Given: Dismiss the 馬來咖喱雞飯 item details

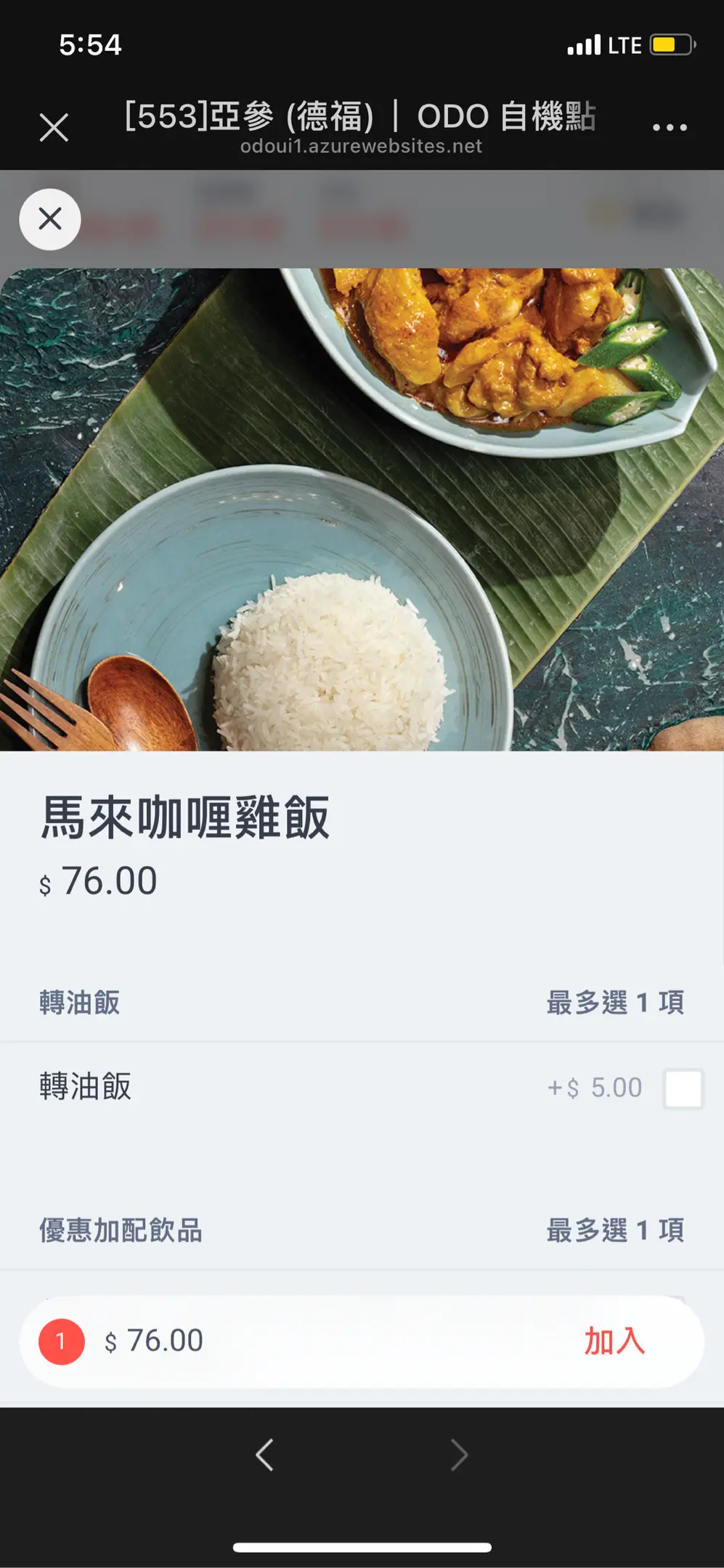Looking at the screenshot, I should coord(50,219).
